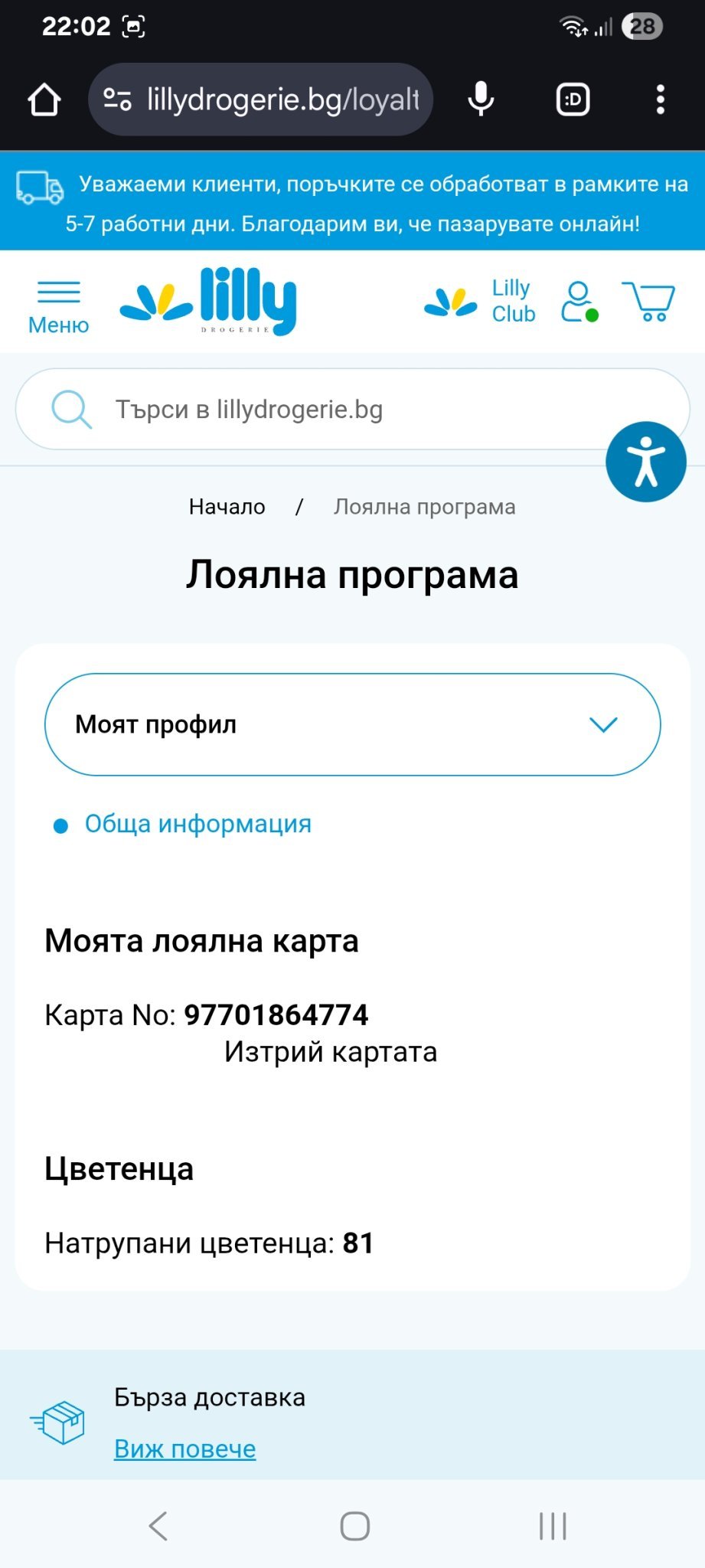Open the browser overflow menu

660,100
